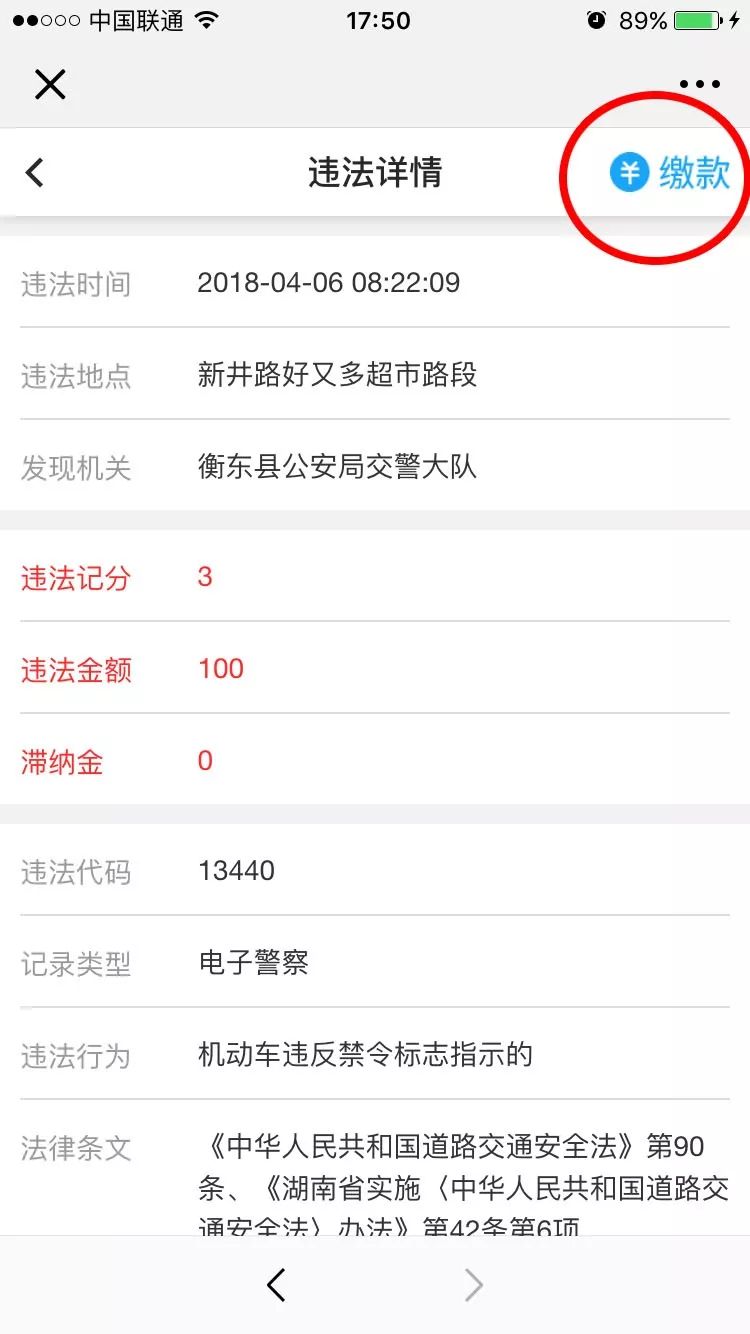This screenshot has width=750, height=1334.
Task: Tap the grayed next-page chevron at the bottom
Action: coord(472,1285)
